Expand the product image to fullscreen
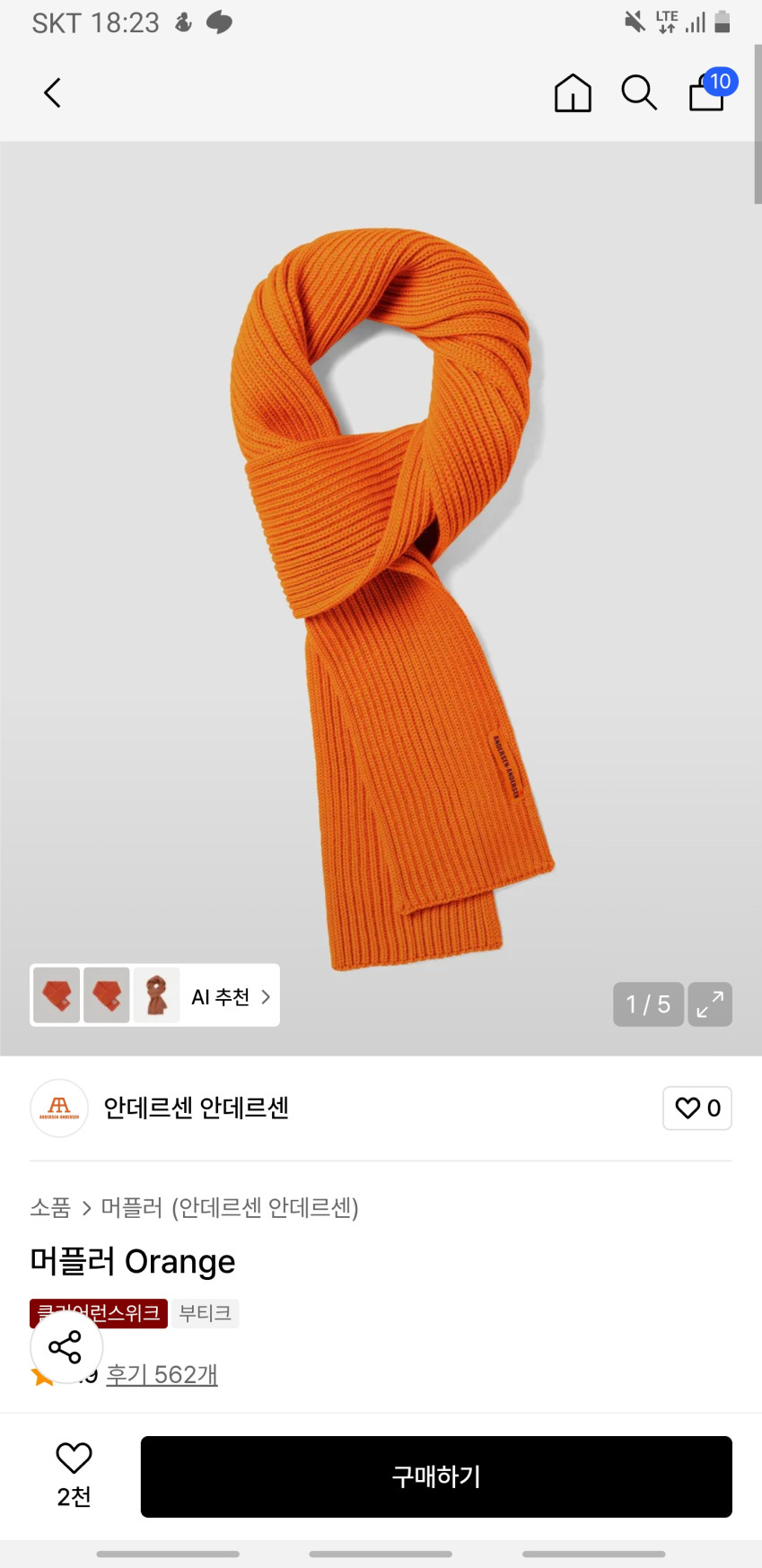The height and width of the screenshot is (1568, 762). point(710,1003)
